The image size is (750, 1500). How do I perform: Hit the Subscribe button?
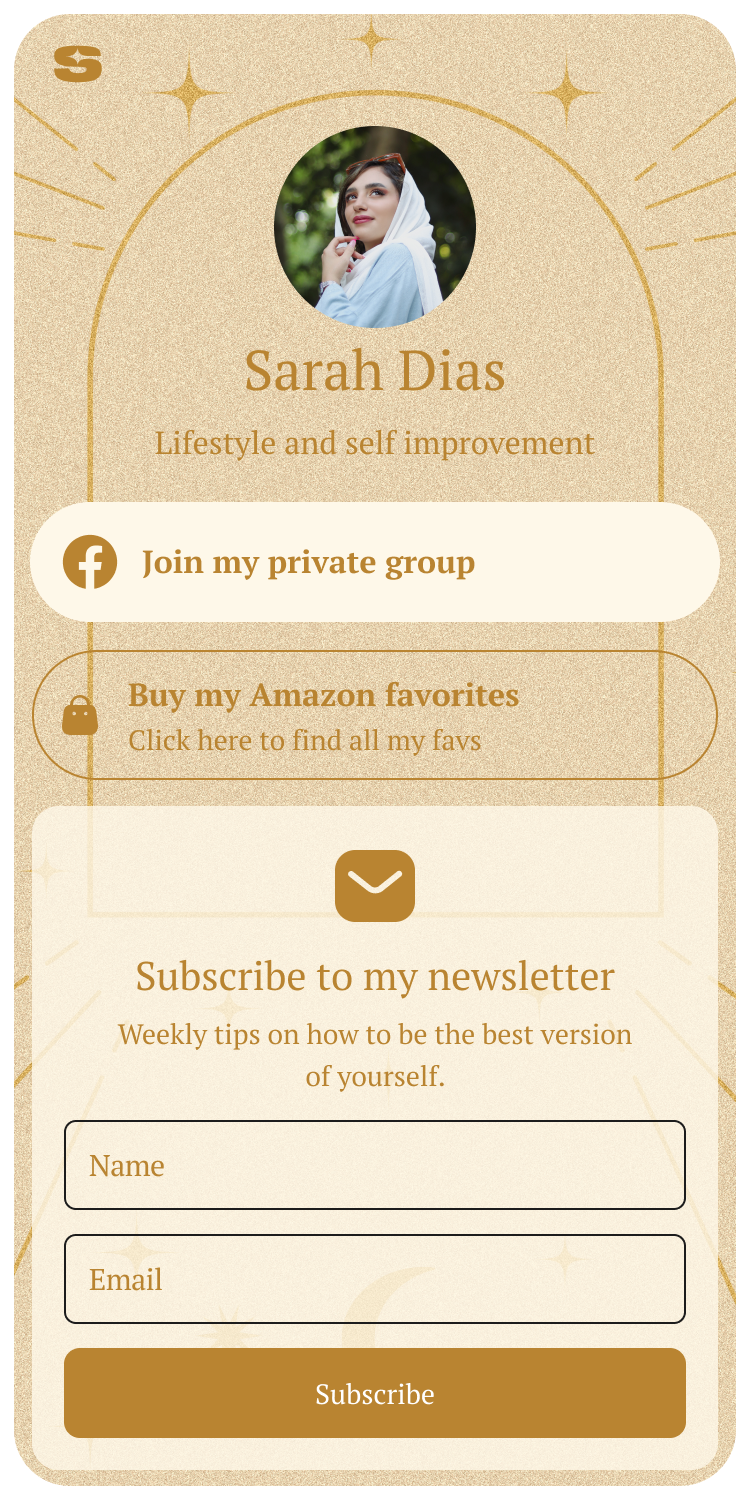(375, 1393)
